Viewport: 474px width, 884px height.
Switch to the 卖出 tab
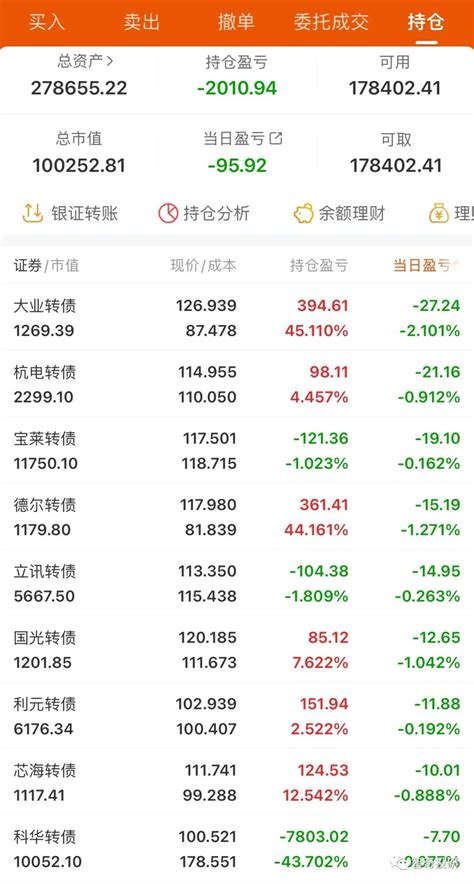click(142, 23)
